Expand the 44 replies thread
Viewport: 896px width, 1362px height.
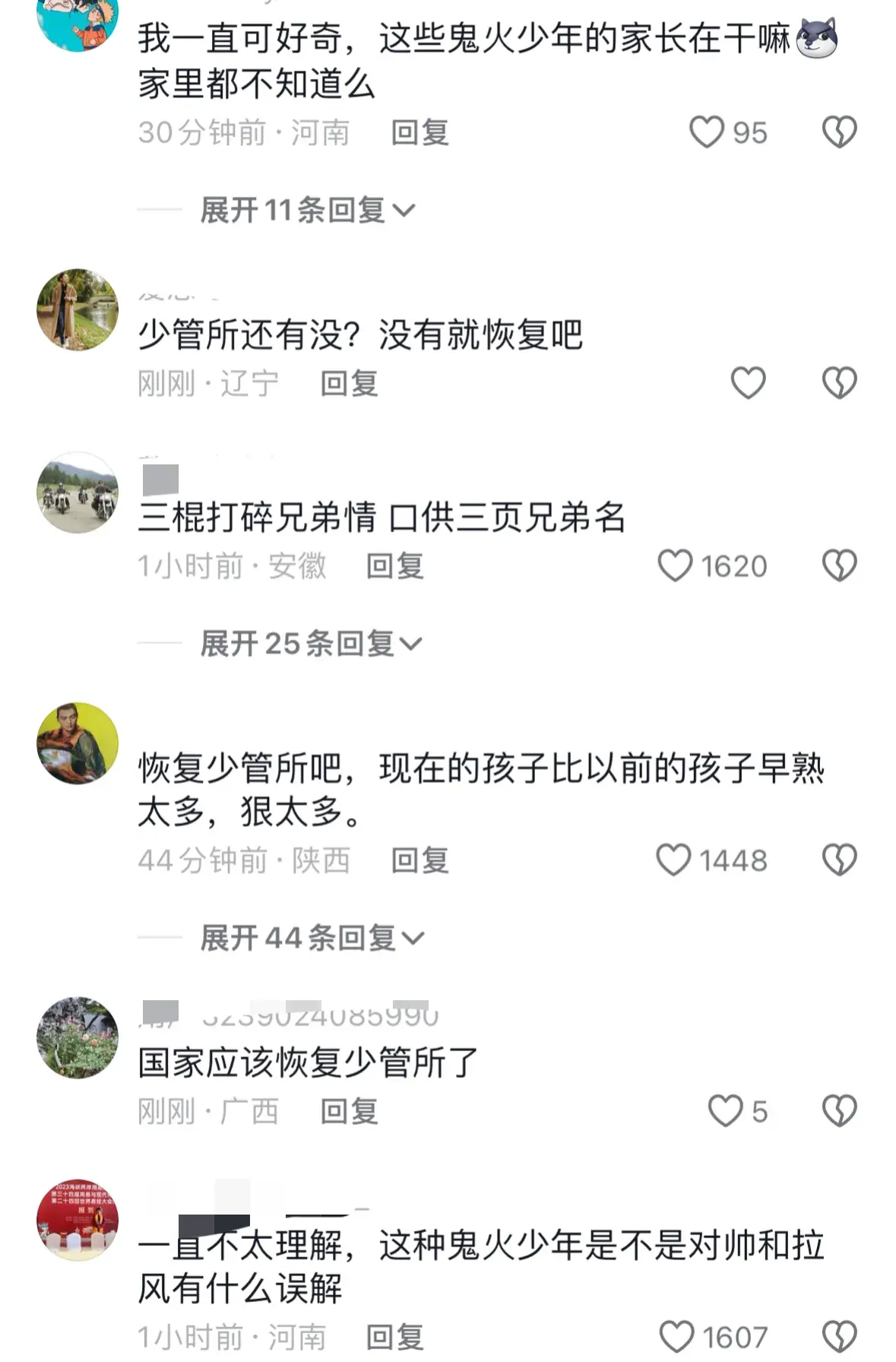[312, 938]
